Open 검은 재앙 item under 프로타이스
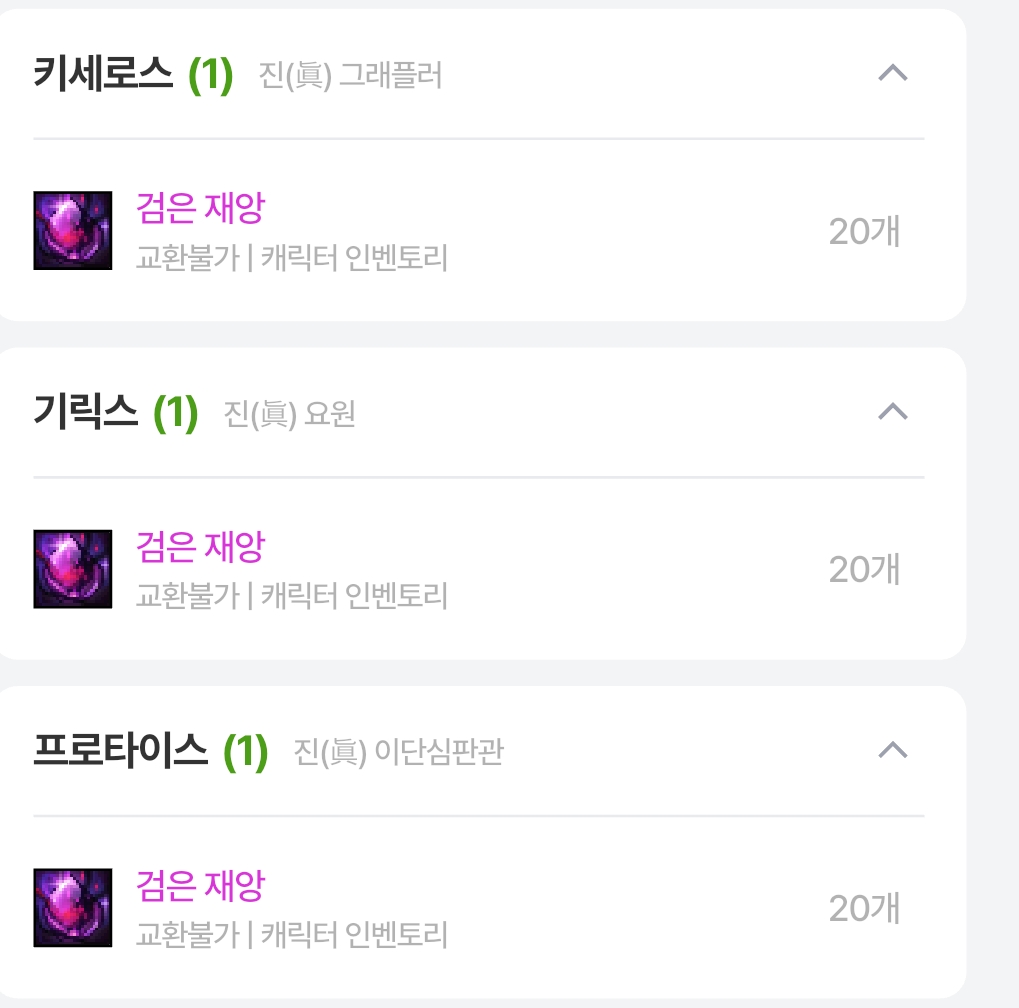The width and height of the screenshot is (1019, 1008). coord(200,886)
